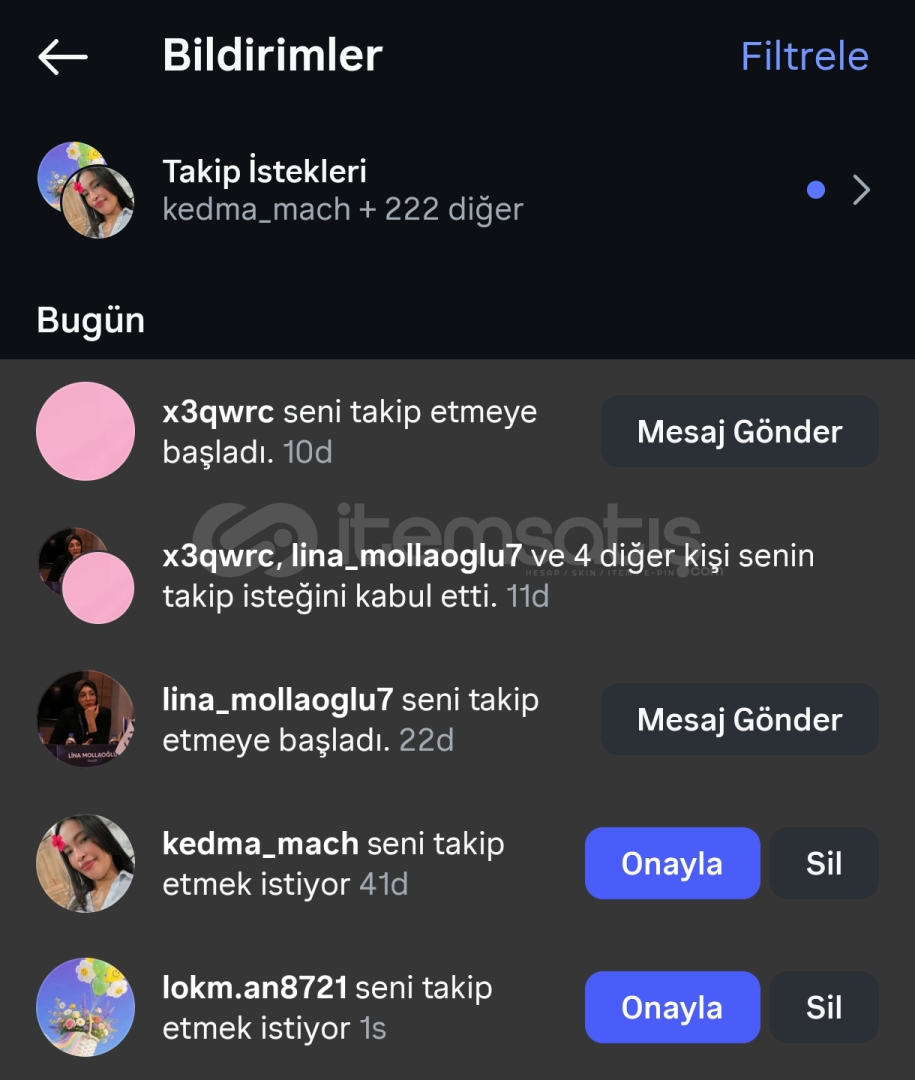View kedma_mach's profile avatar
The width and height of the screenshot is (915, 1080).
(85, 864)
